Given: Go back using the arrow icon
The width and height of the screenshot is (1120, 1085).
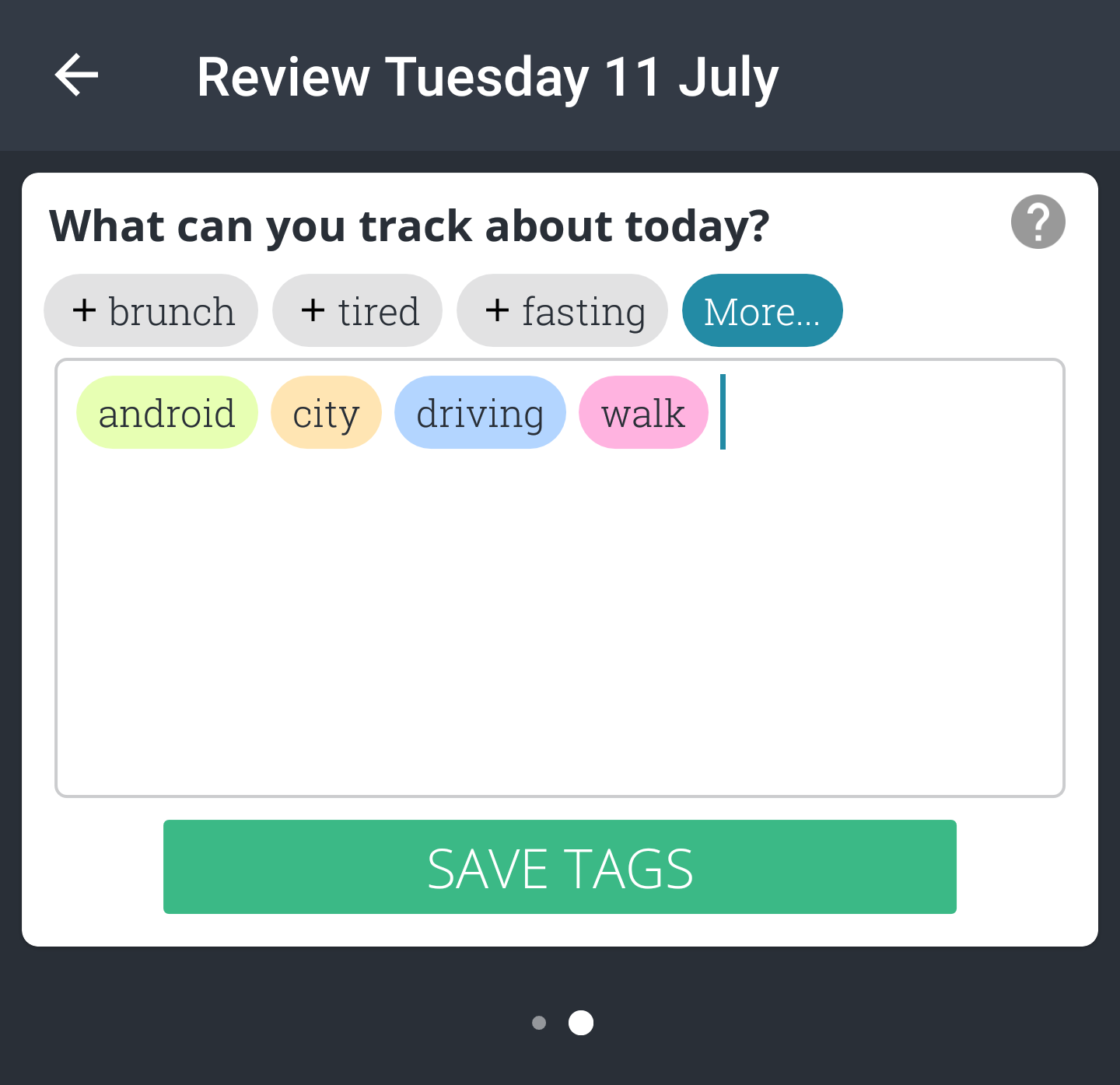Looking at the screenshot, I should (x=76, y=75).
